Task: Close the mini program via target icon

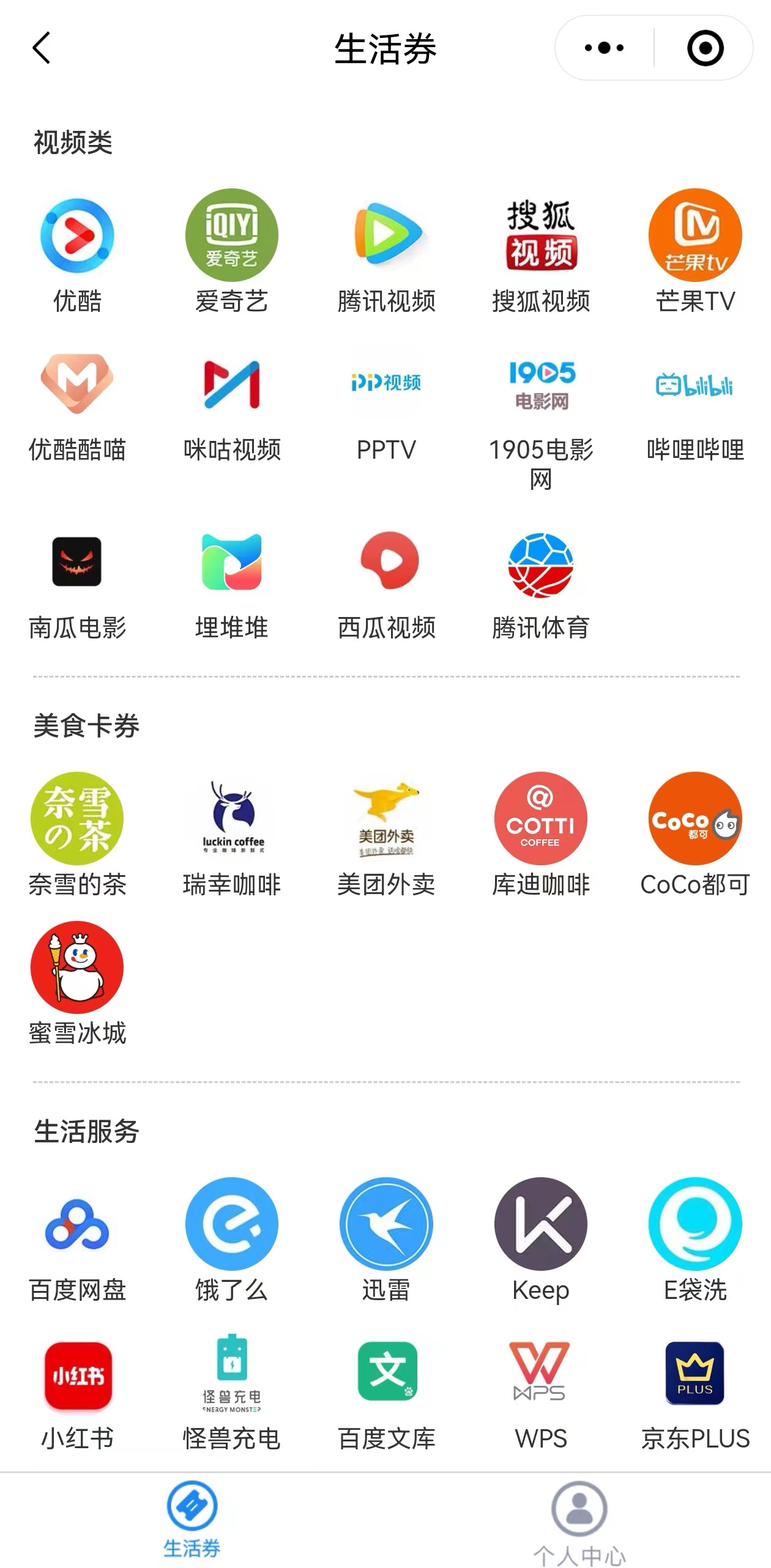Action: click(x=705, y=48)
